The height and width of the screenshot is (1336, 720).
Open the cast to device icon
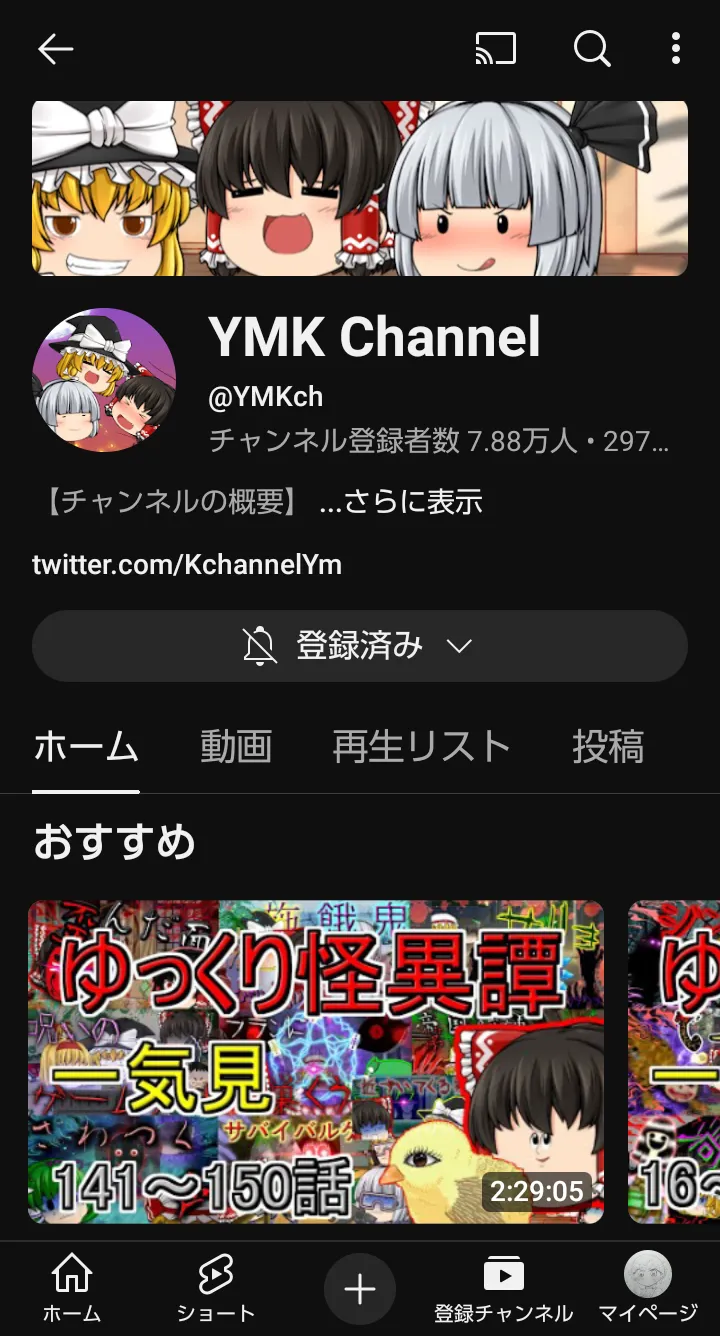pyautogui.click(x=496, y=49)
